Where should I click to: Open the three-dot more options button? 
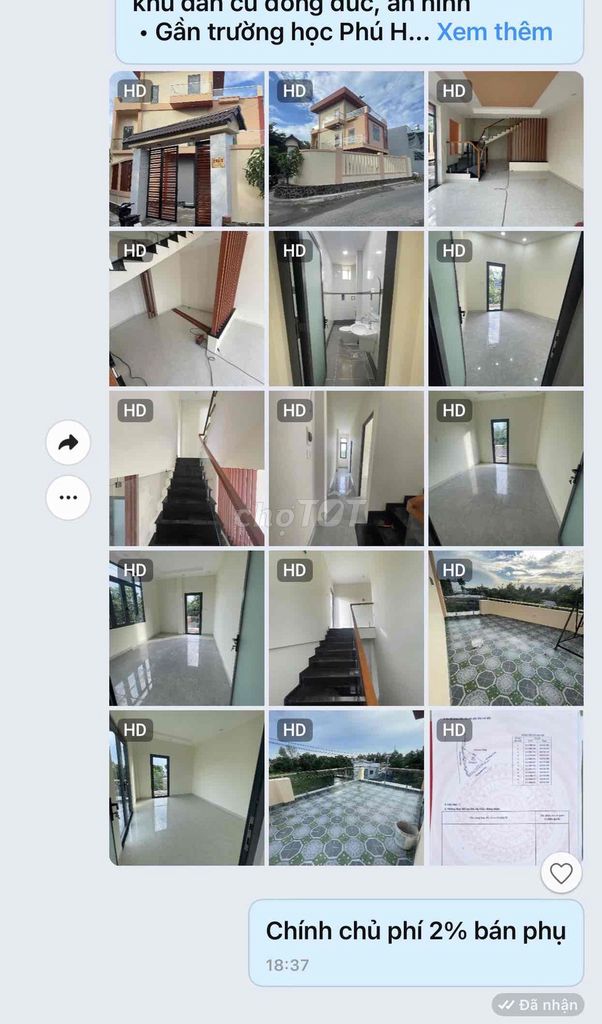click(68, 497)
